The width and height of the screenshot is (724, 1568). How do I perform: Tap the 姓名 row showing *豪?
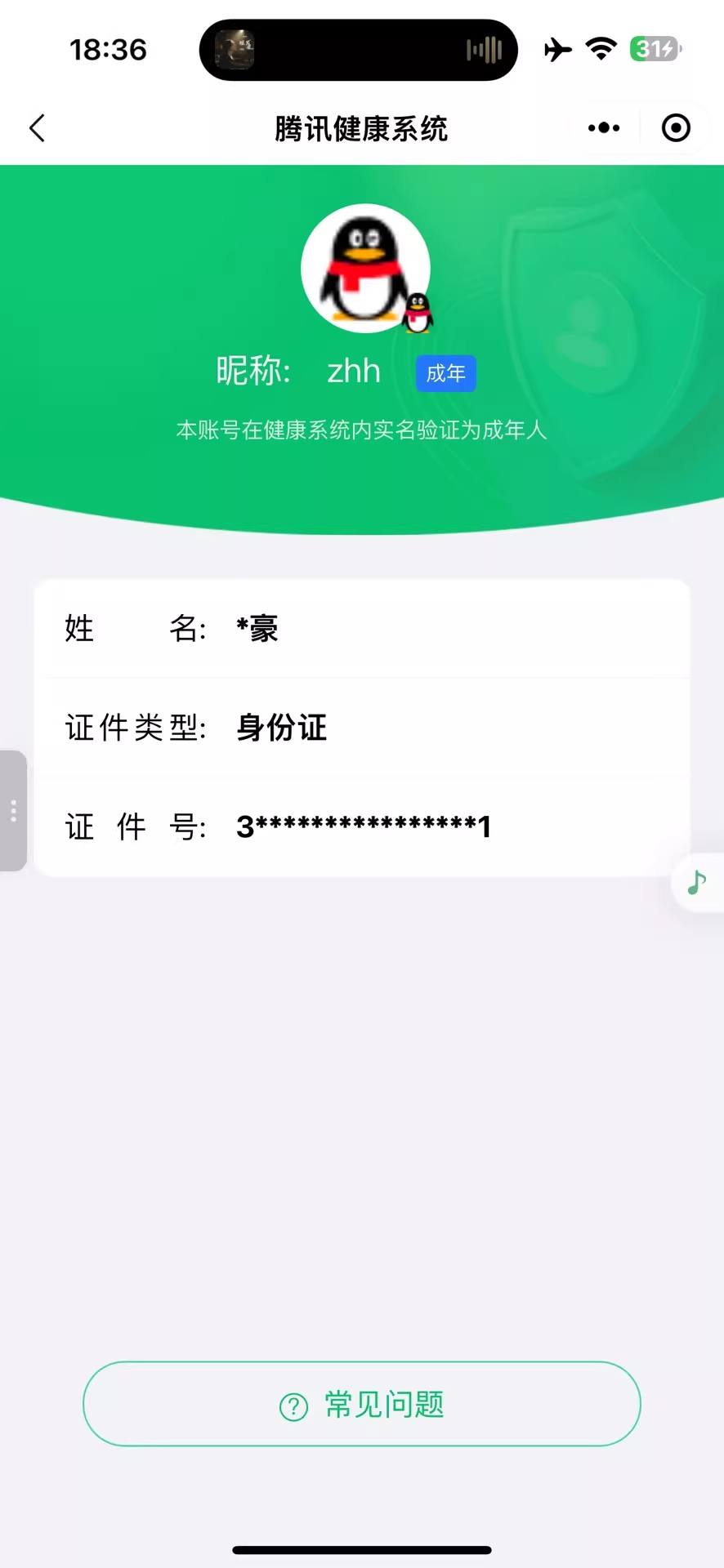[x=362, y=628]
